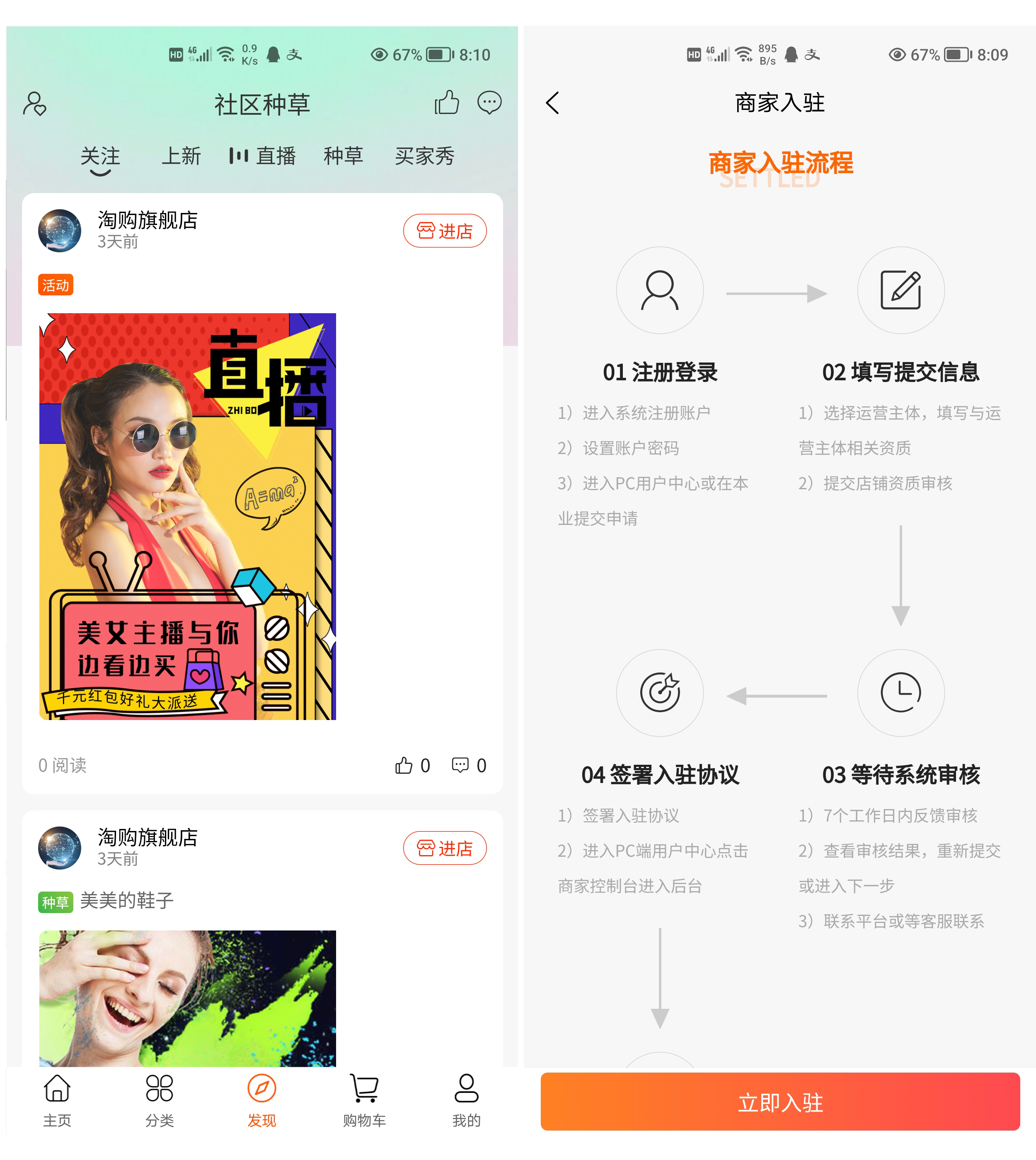Screen dimensions: 1036x1160
Task: Open the 分类 tab
Action: [x=160, y=1100]
